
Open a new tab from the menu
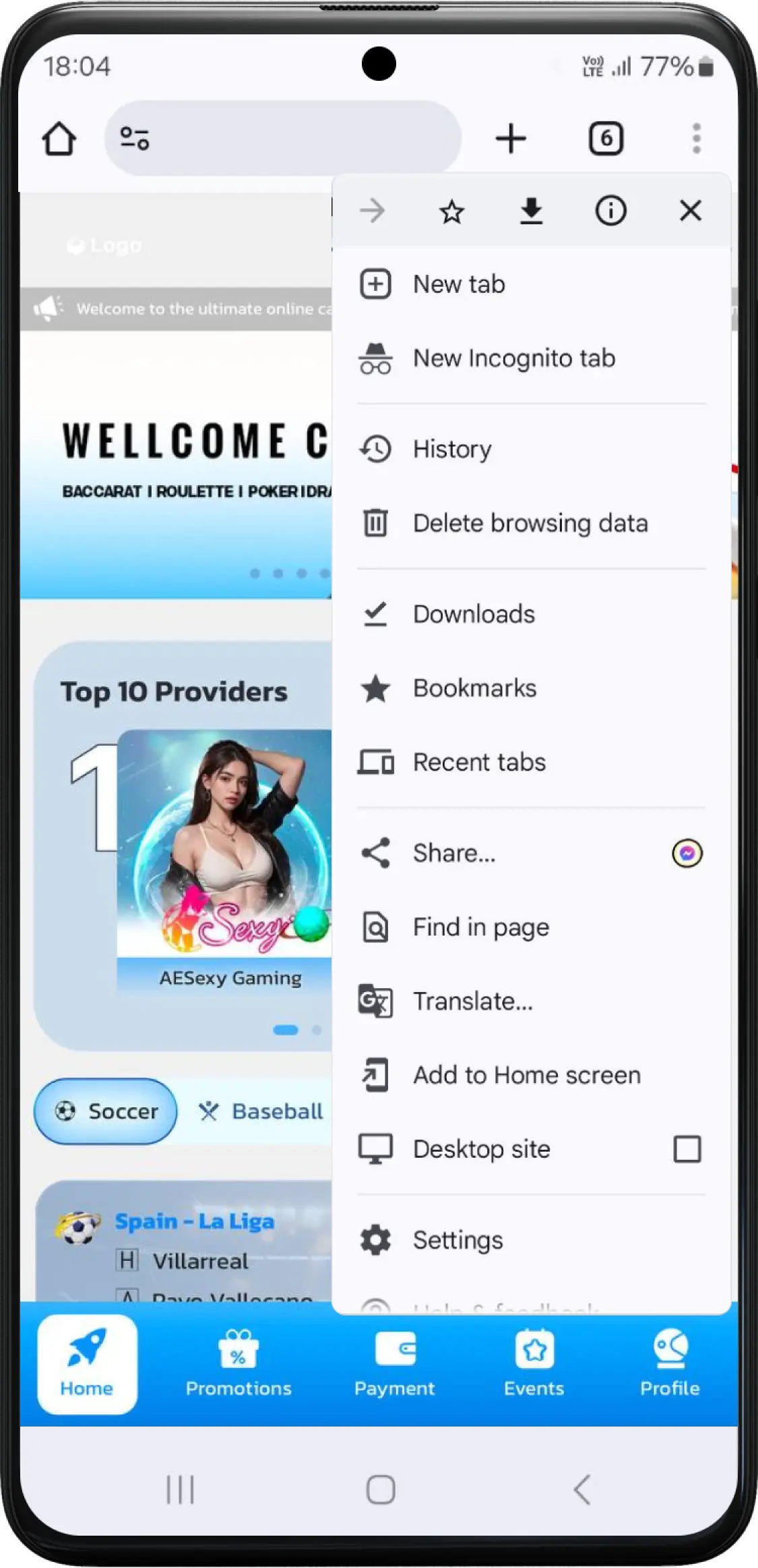click(x=531, y=284)
